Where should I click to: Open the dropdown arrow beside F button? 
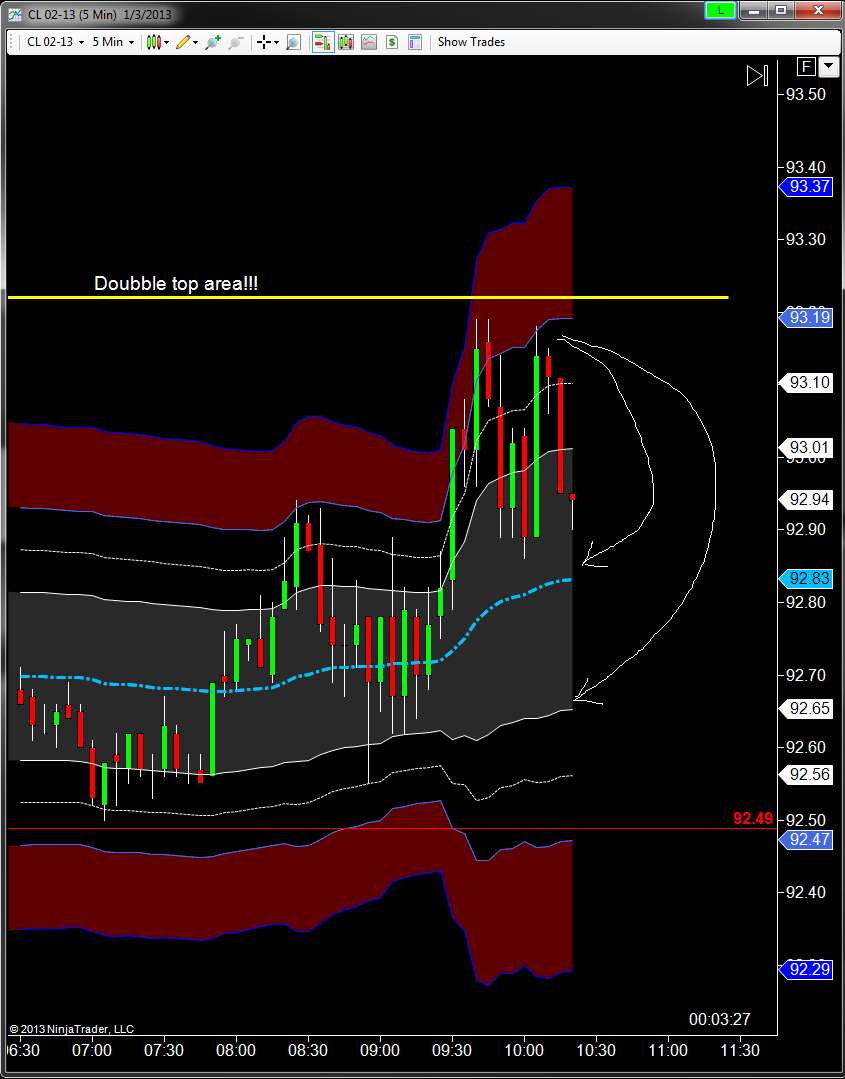tap(828, 67)
